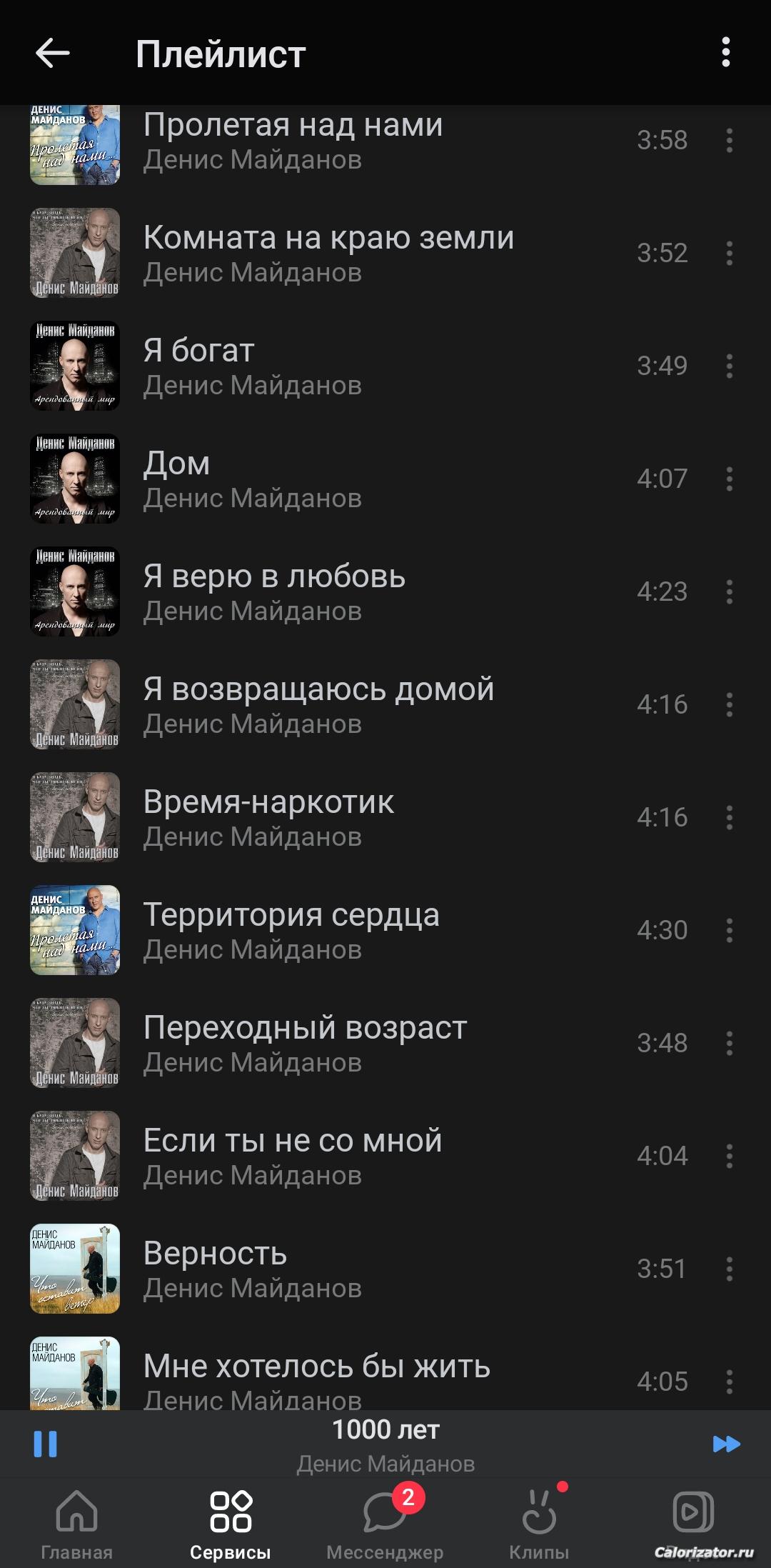Skip to the next track
This screenshot has height=1568, width=771.
pyautogui.click(x=726, y=1444)
